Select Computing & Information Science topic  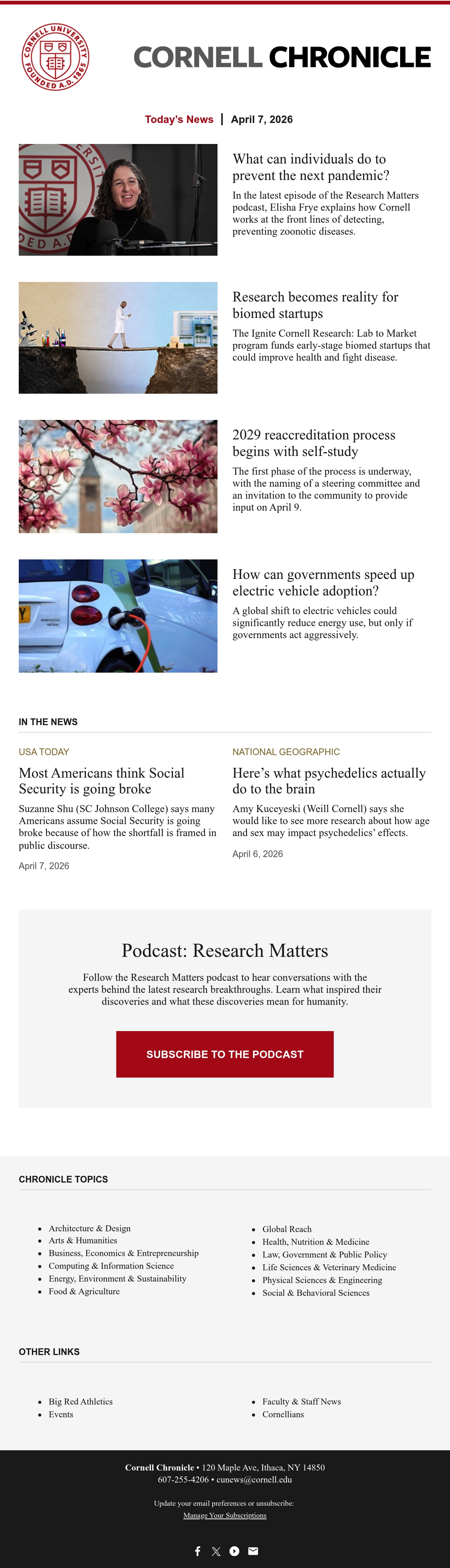[x=111, y=1265]
